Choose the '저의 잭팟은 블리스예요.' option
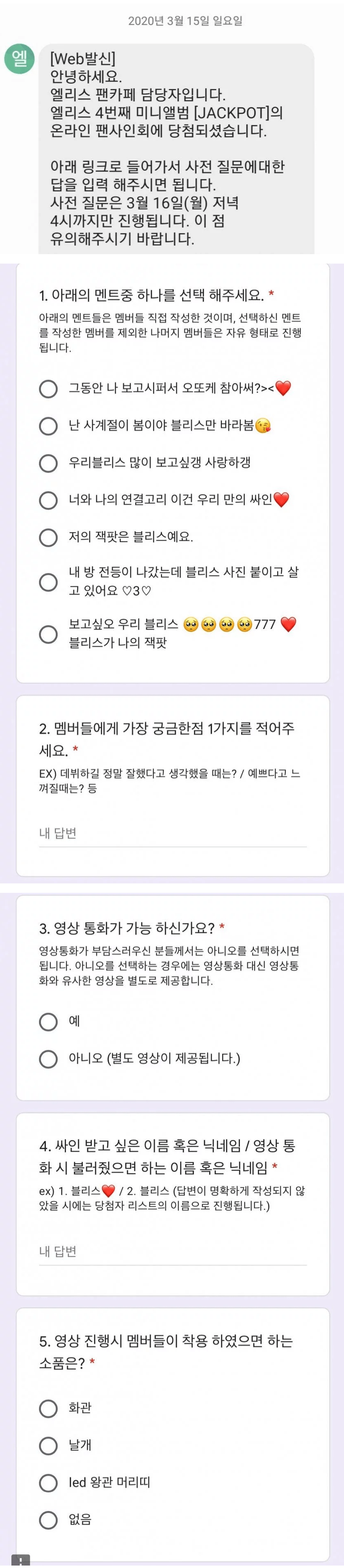The width and height of the screenshot is (344, 1568). point(48,537)
